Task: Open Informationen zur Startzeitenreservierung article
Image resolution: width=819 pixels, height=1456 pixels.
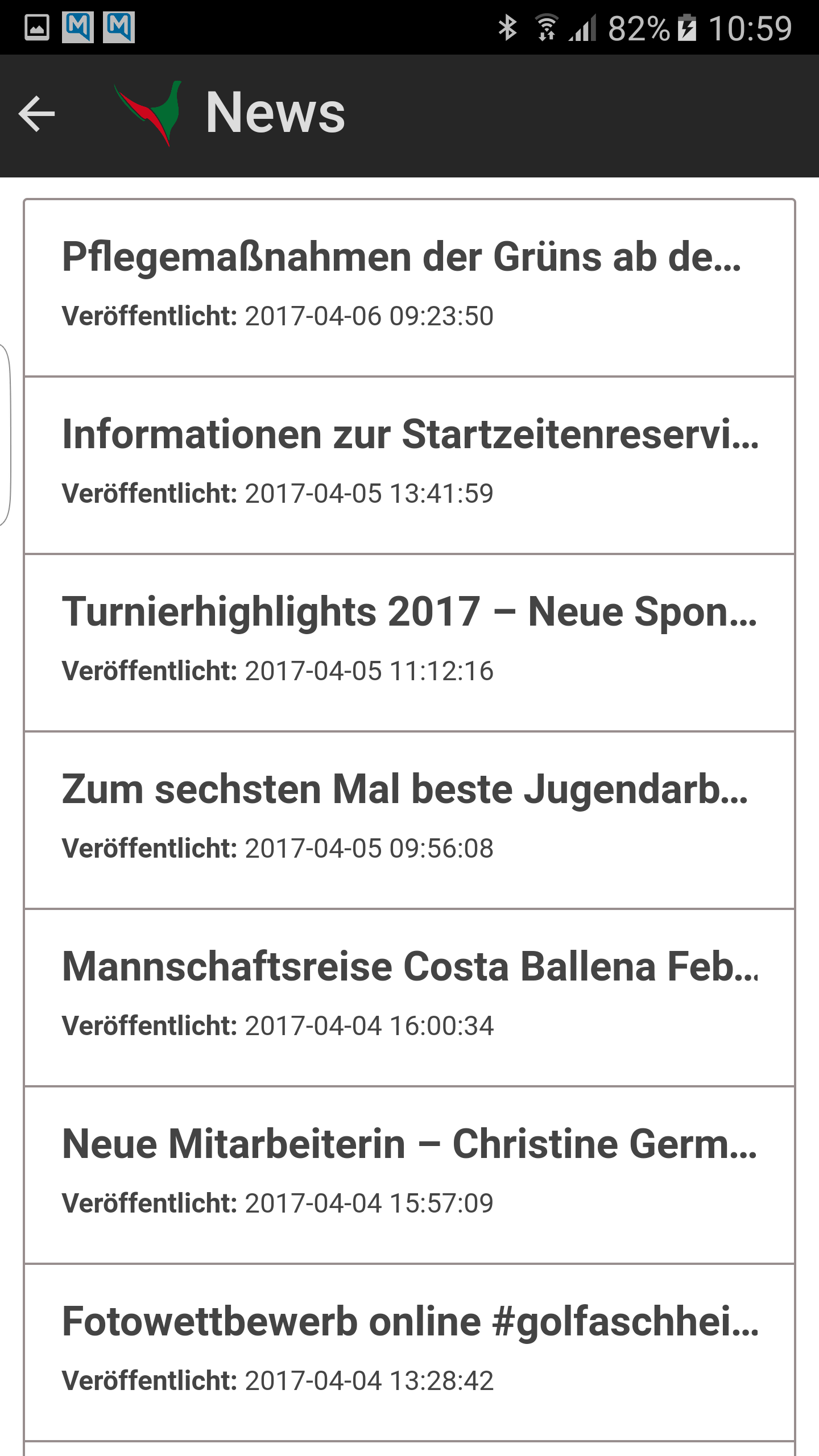Action: 409,465
